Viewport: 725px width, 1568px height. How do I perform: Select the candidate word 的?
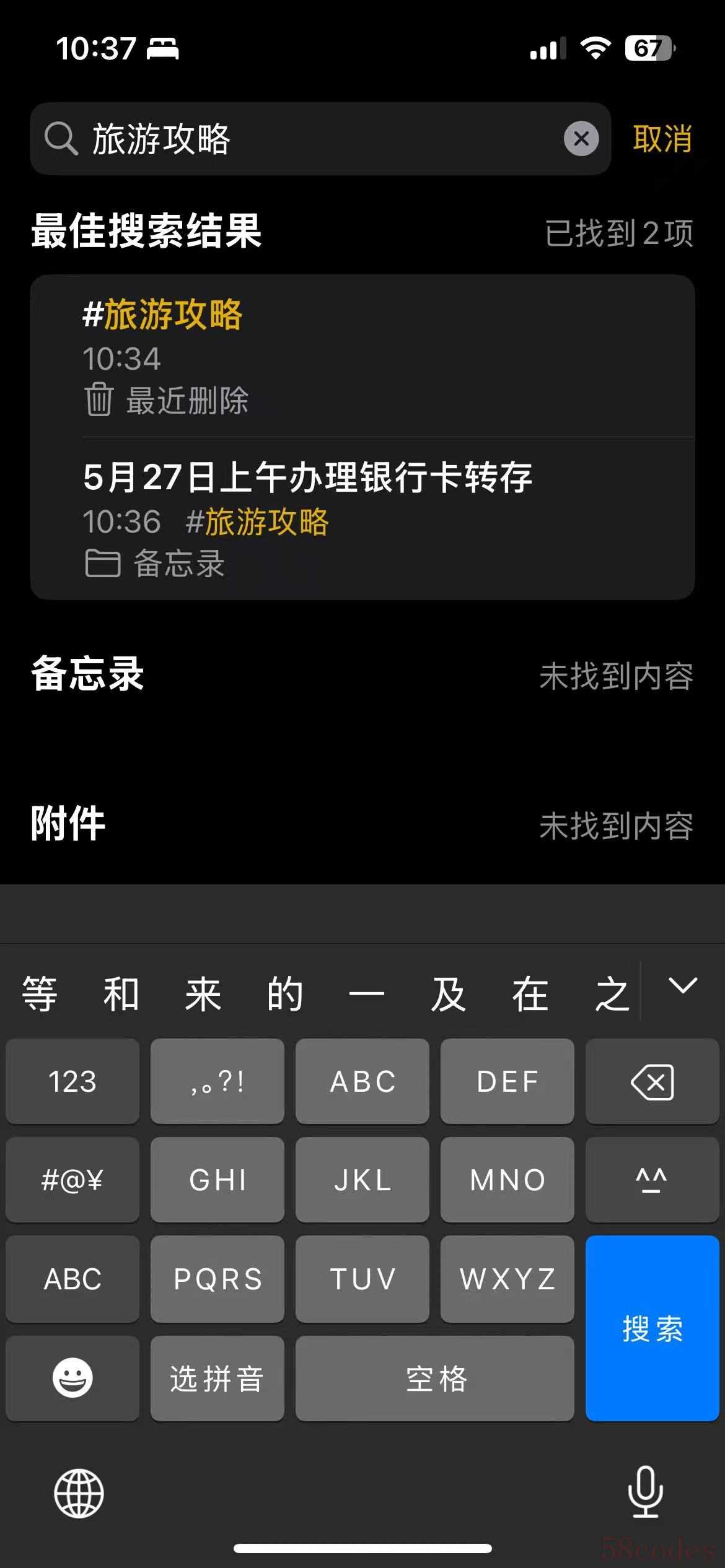click(284, 994)
